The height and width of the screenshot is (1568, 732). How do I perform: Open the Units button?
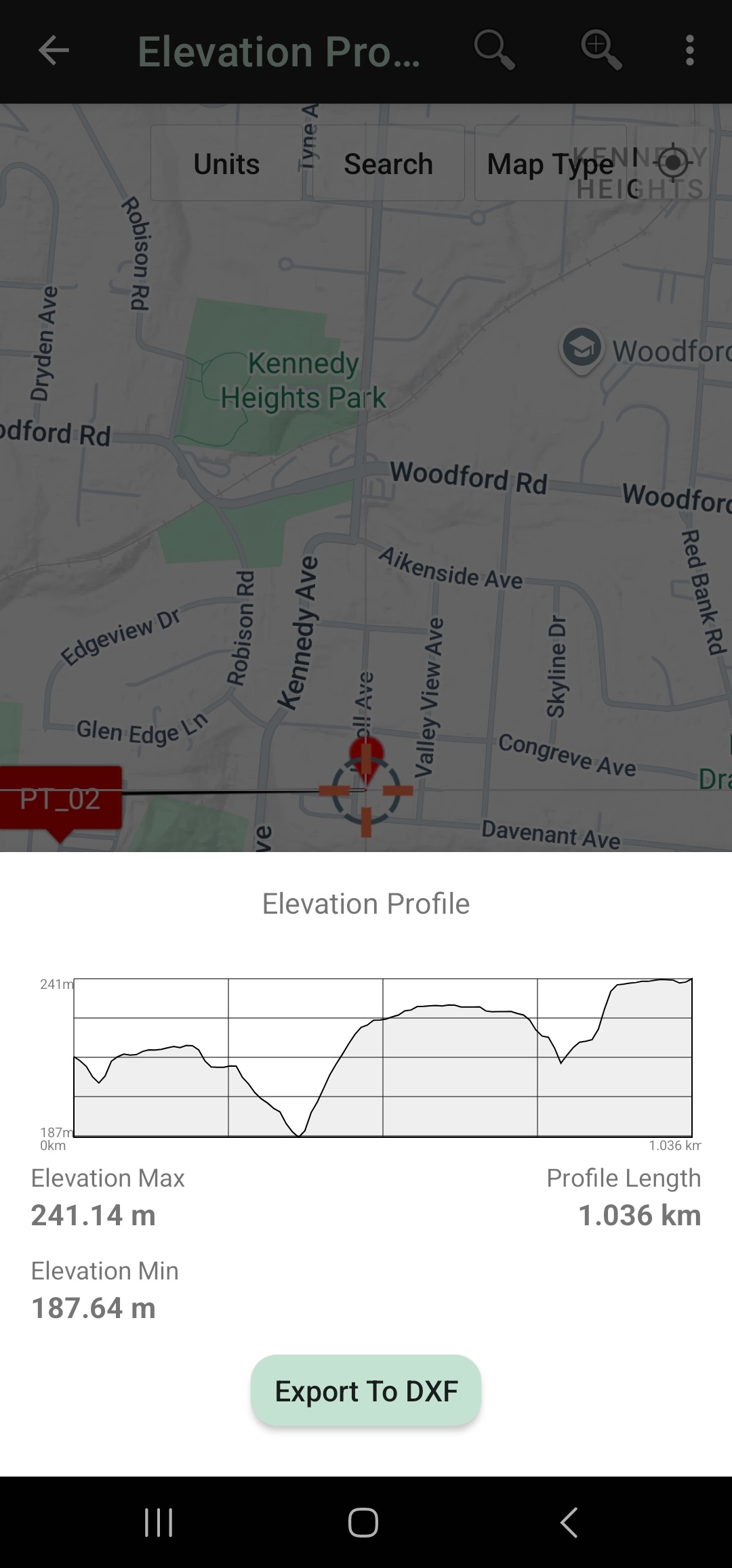(x=226, y=164)
